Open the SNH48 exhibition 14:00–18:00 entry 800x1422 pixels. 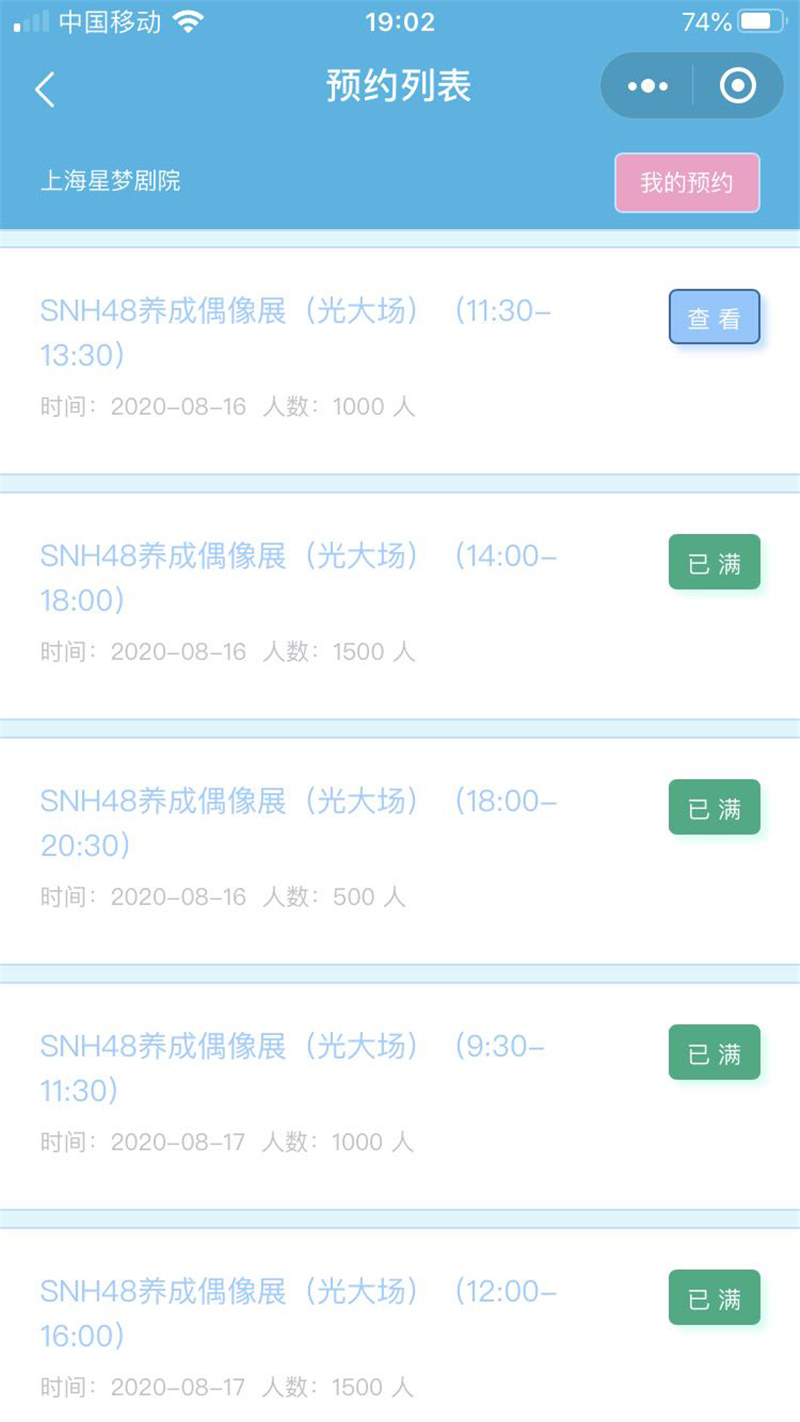[x=298, y=578]
